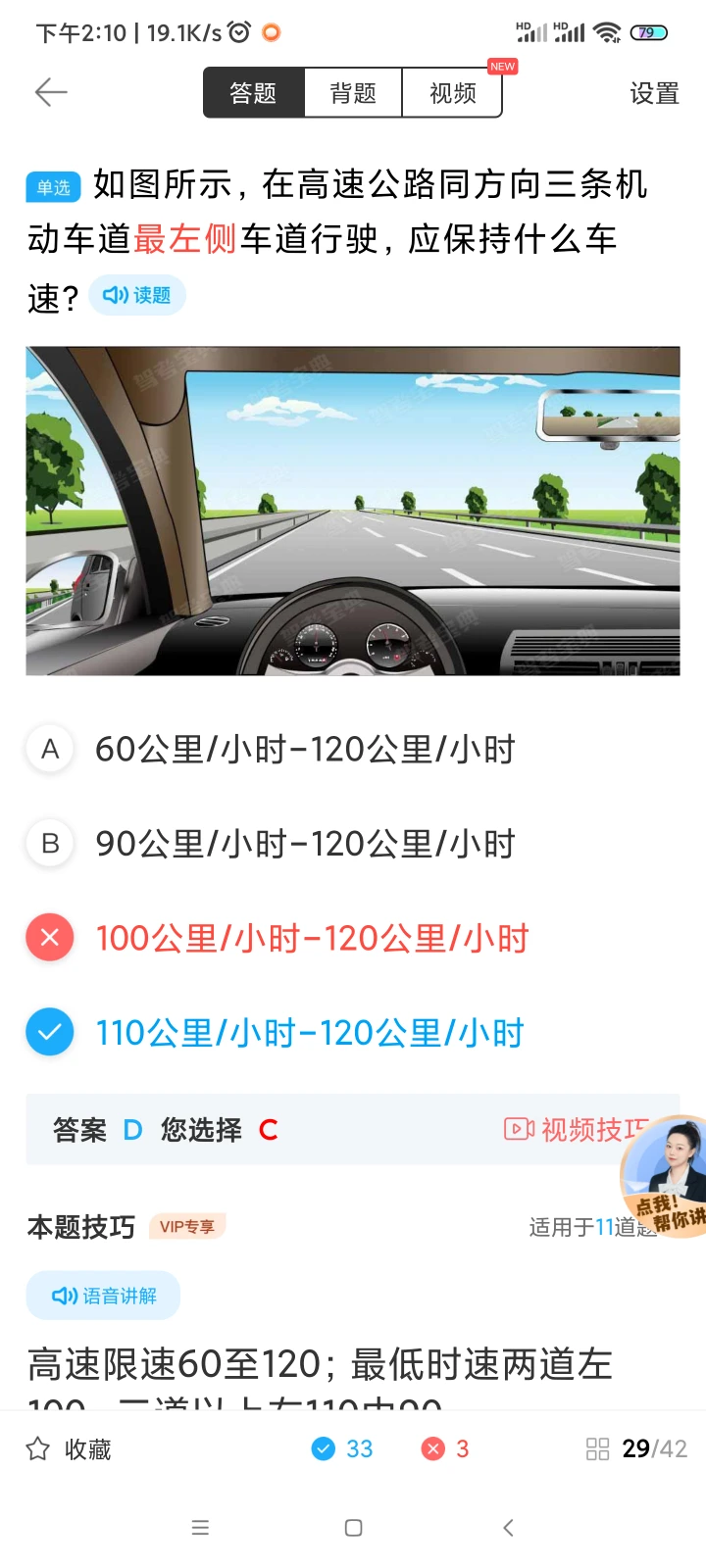This screenshot has height=1568, width=706.
Task: Switch to the 背题 tab
Action: [353, 93]
